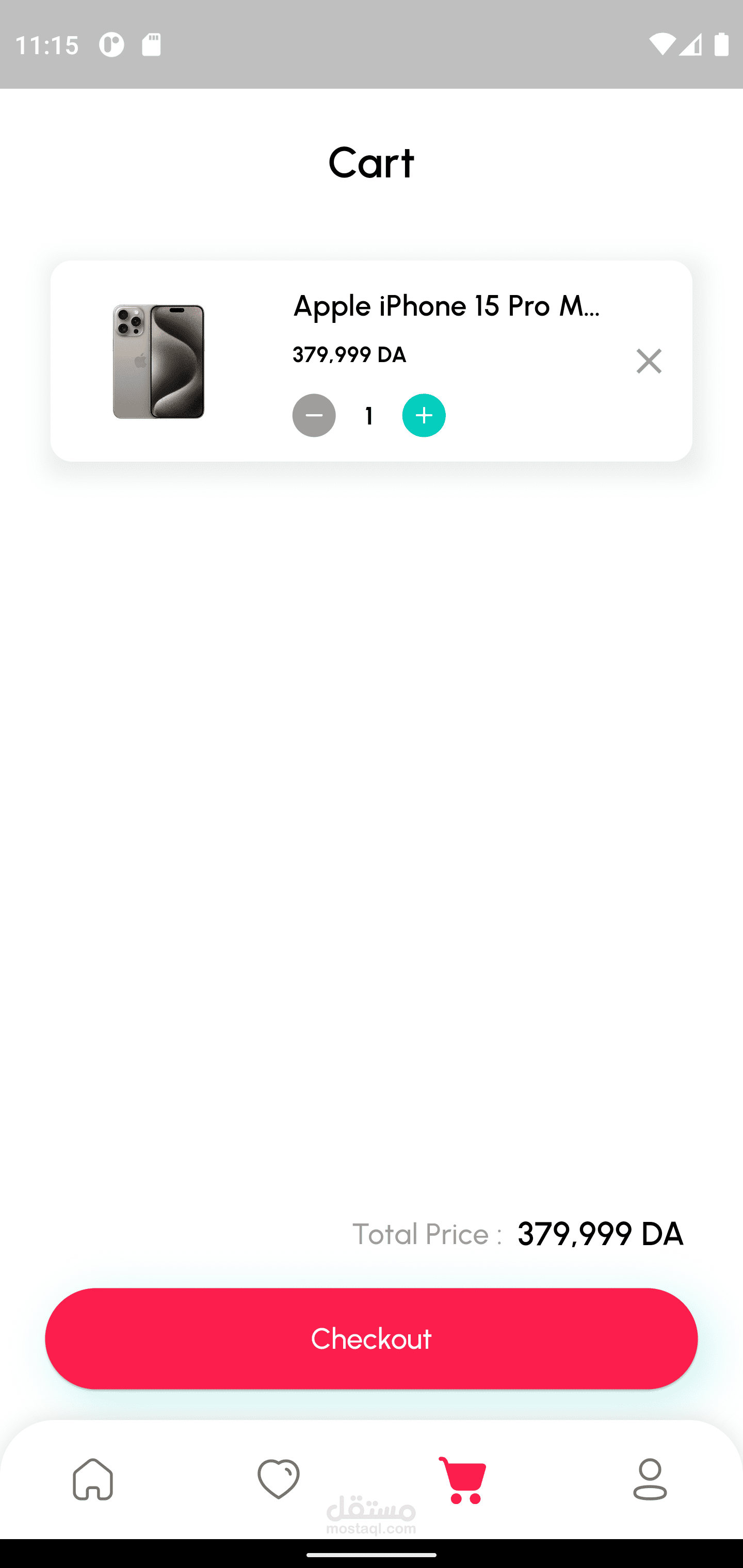Tap the Checkout button

(371, 1338)
